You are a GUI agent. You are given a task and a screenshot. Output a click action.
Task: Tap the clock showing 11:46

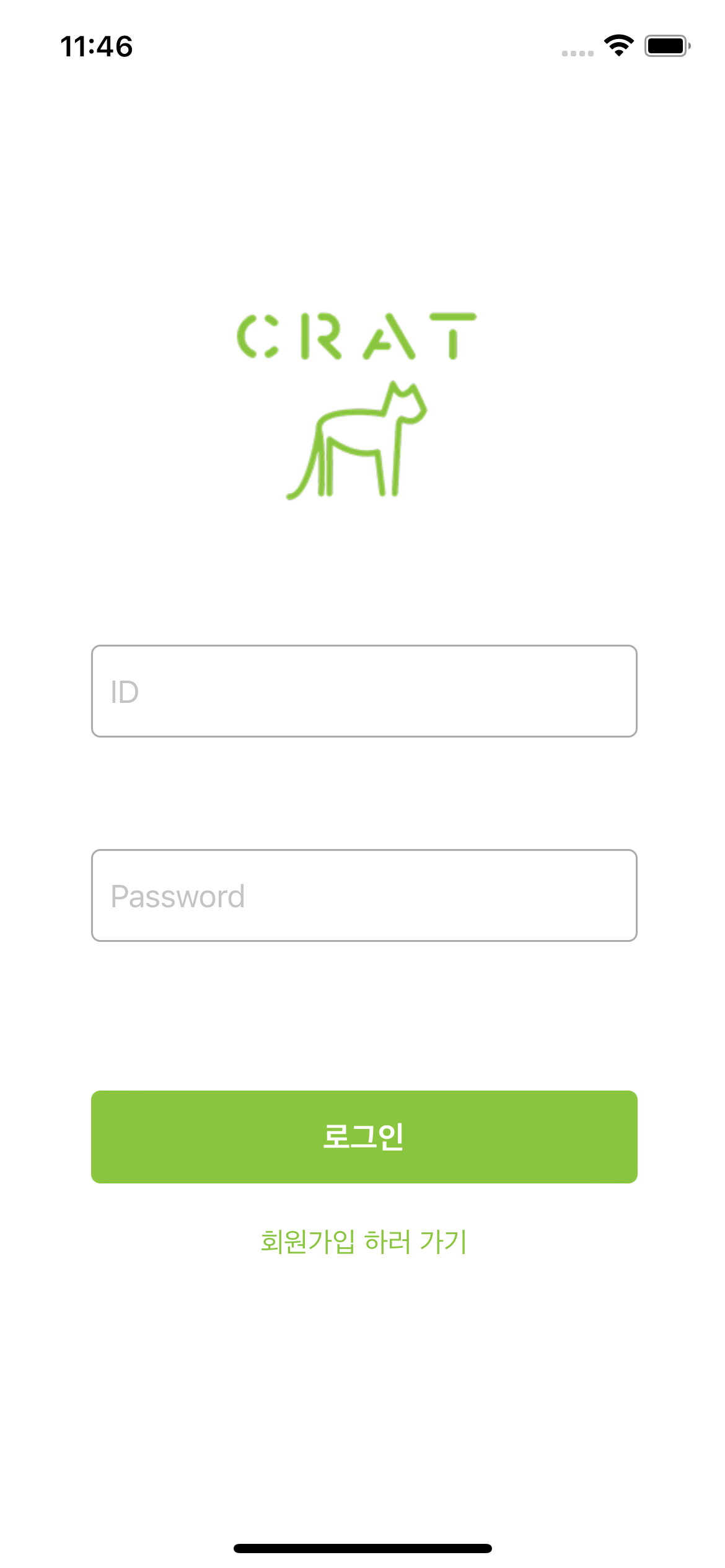click(x=96, y=45)
